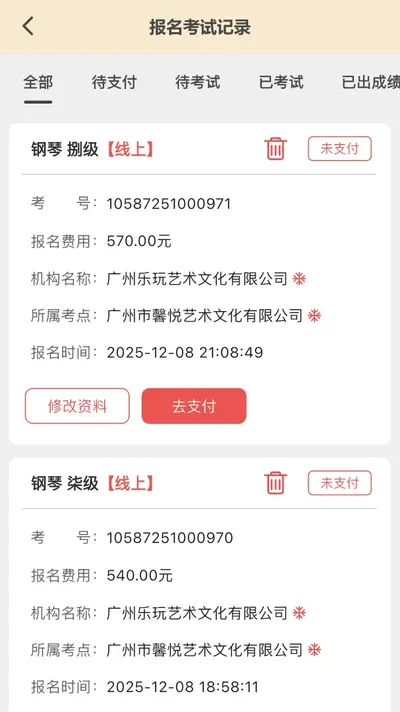Tap 修改资料 for 钢琴 捌级
Image resolution: width=400 pixels, height=712 pixels.
point(77,406)
